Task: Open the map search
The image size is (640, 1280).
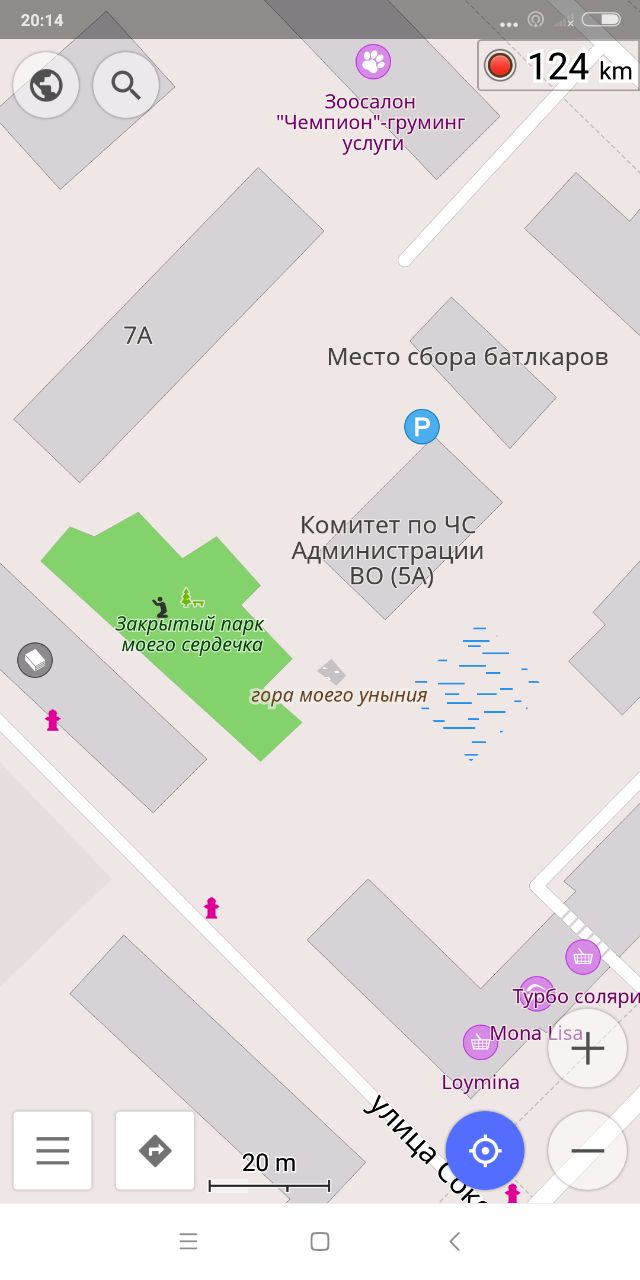Action: click(x=126, y=86)
